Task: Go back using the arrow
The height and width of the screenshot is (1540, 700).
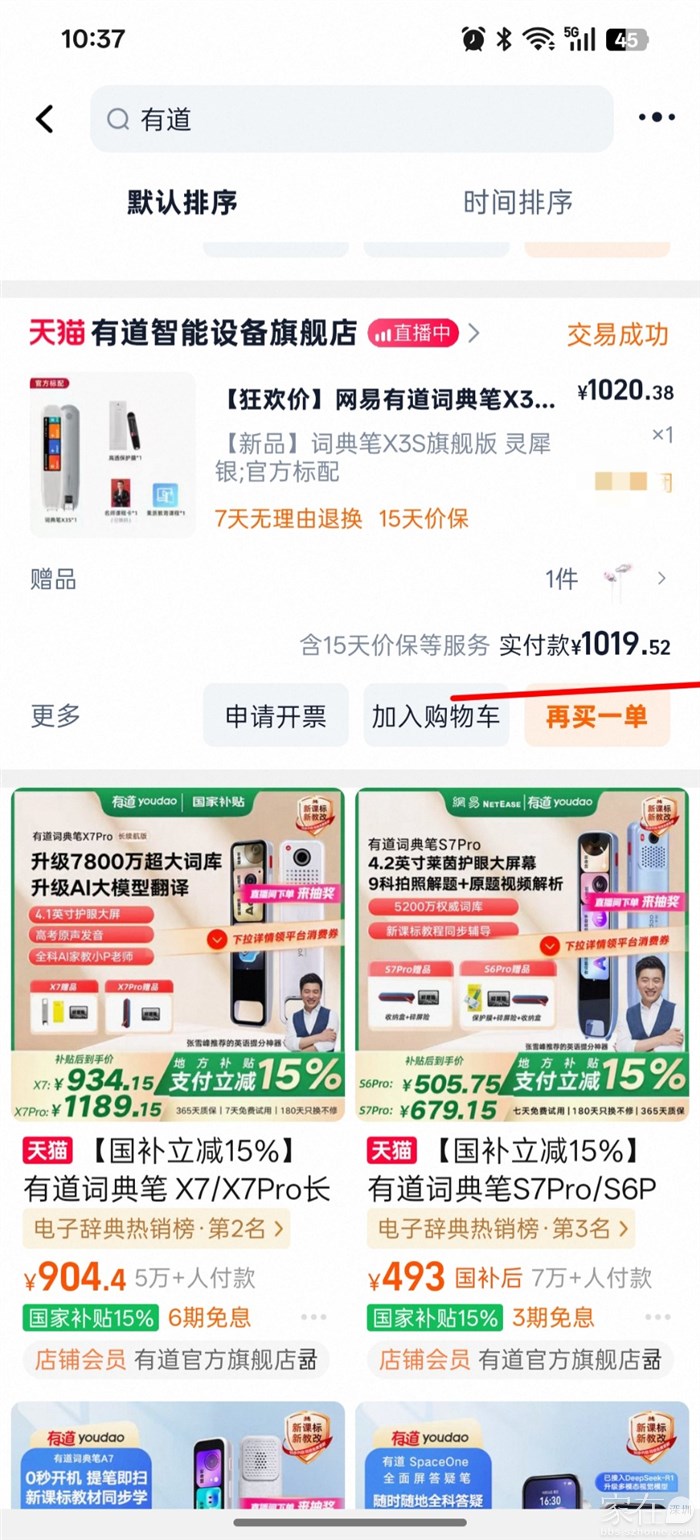Action: pyautogui.click(x=45, y=119)
